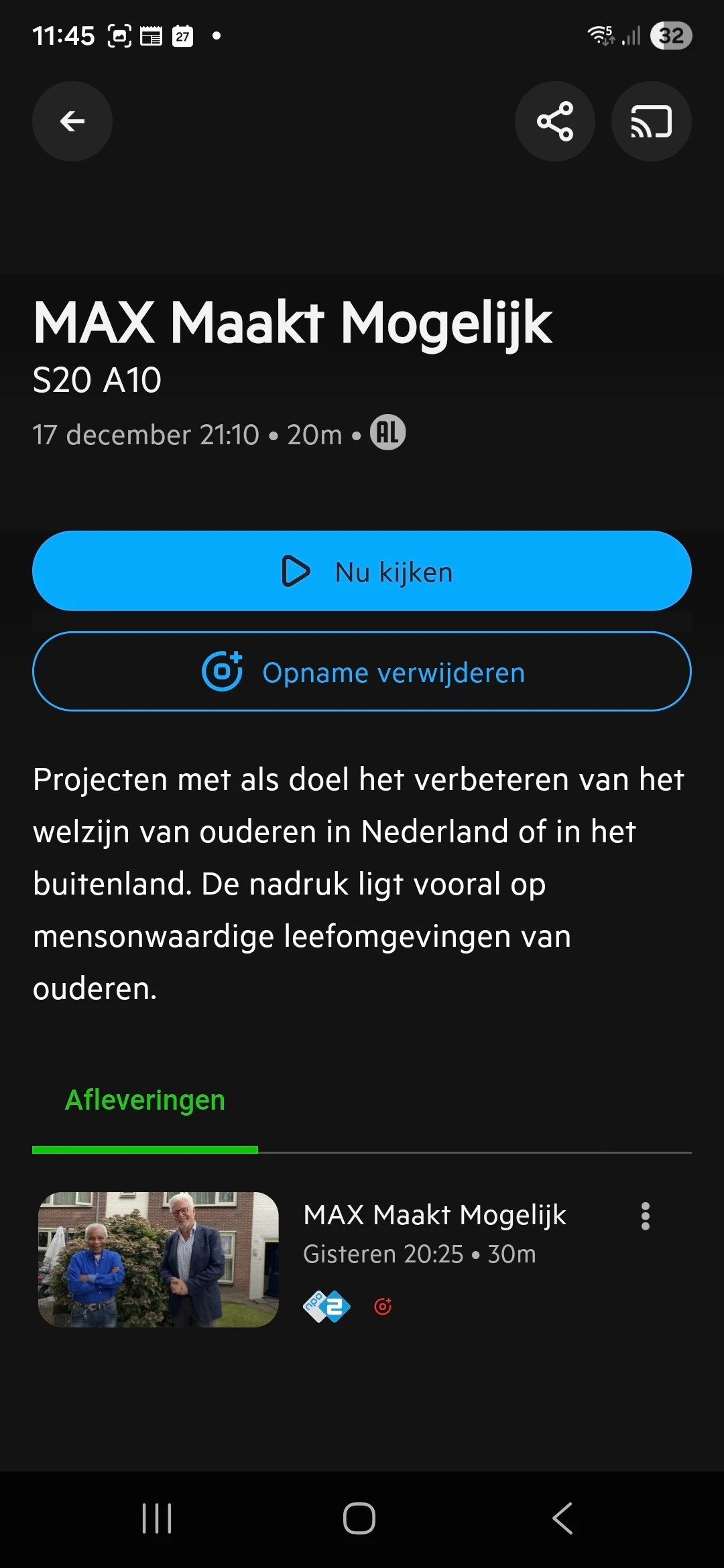Go to the home screen
The width and height of the screenshot is (724, 1568).
coord(359,1518)
